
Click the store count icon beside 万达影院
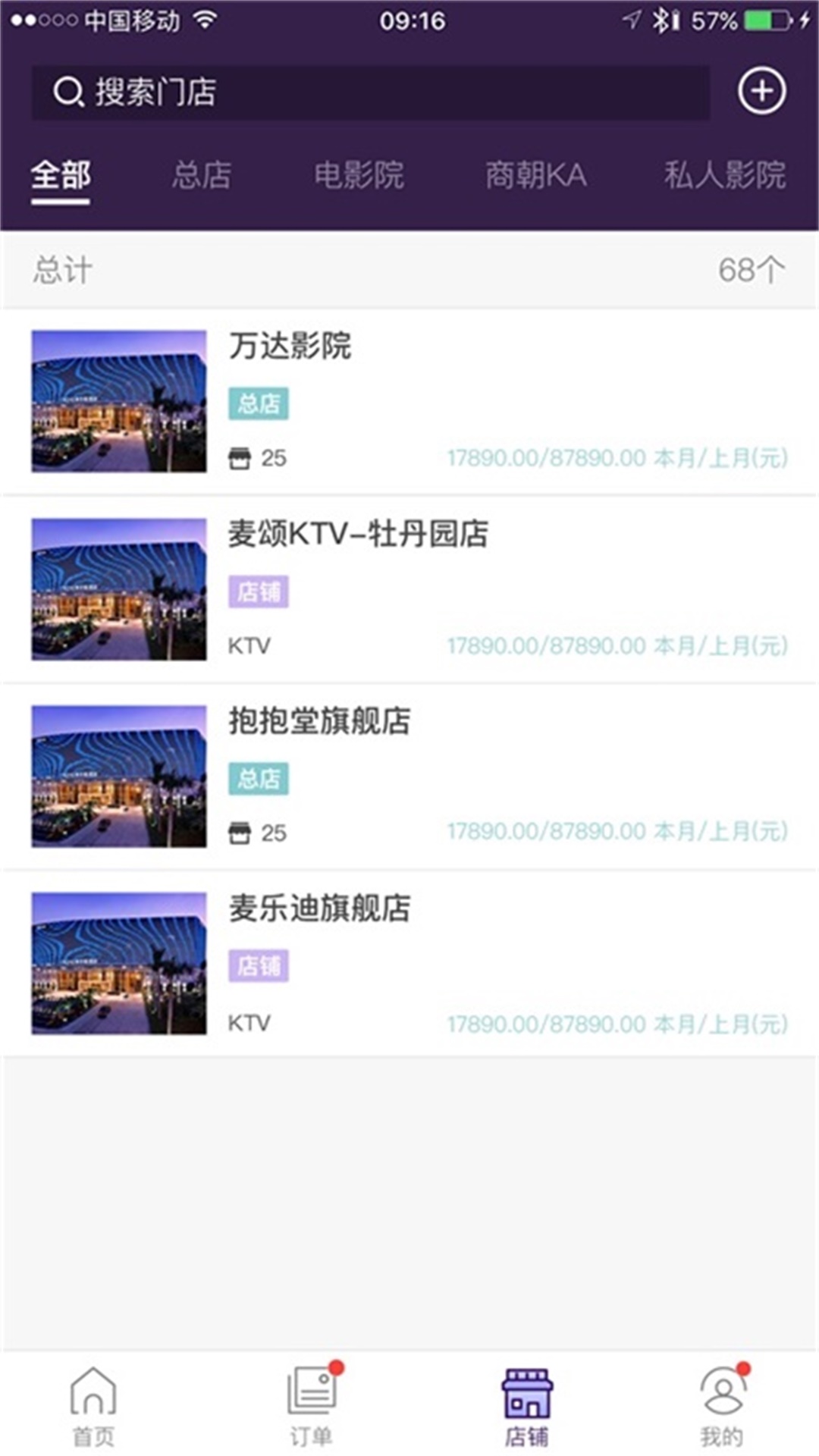[x=242, y=455]
